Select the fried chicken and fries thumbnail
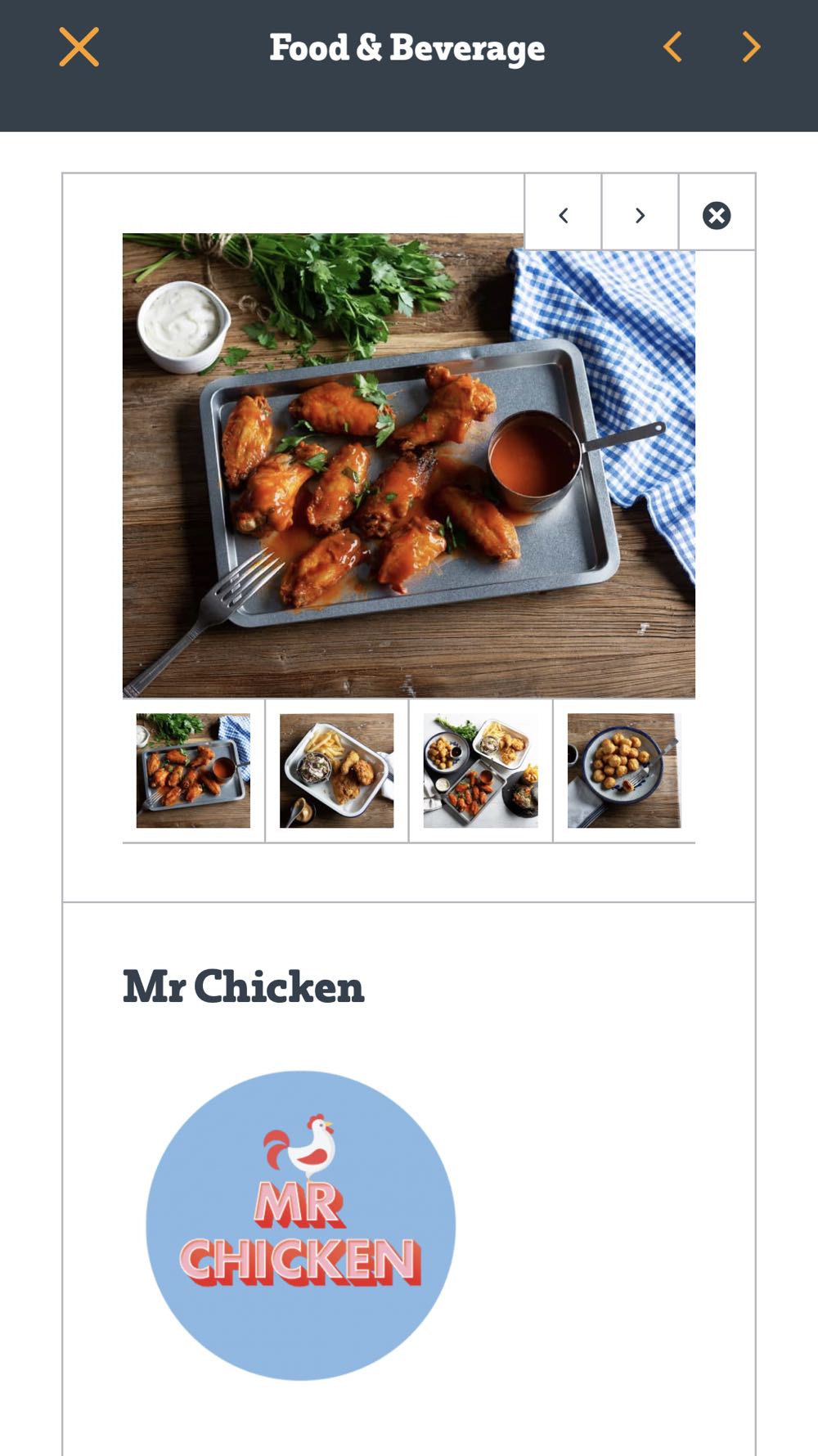 pos(337,771)
